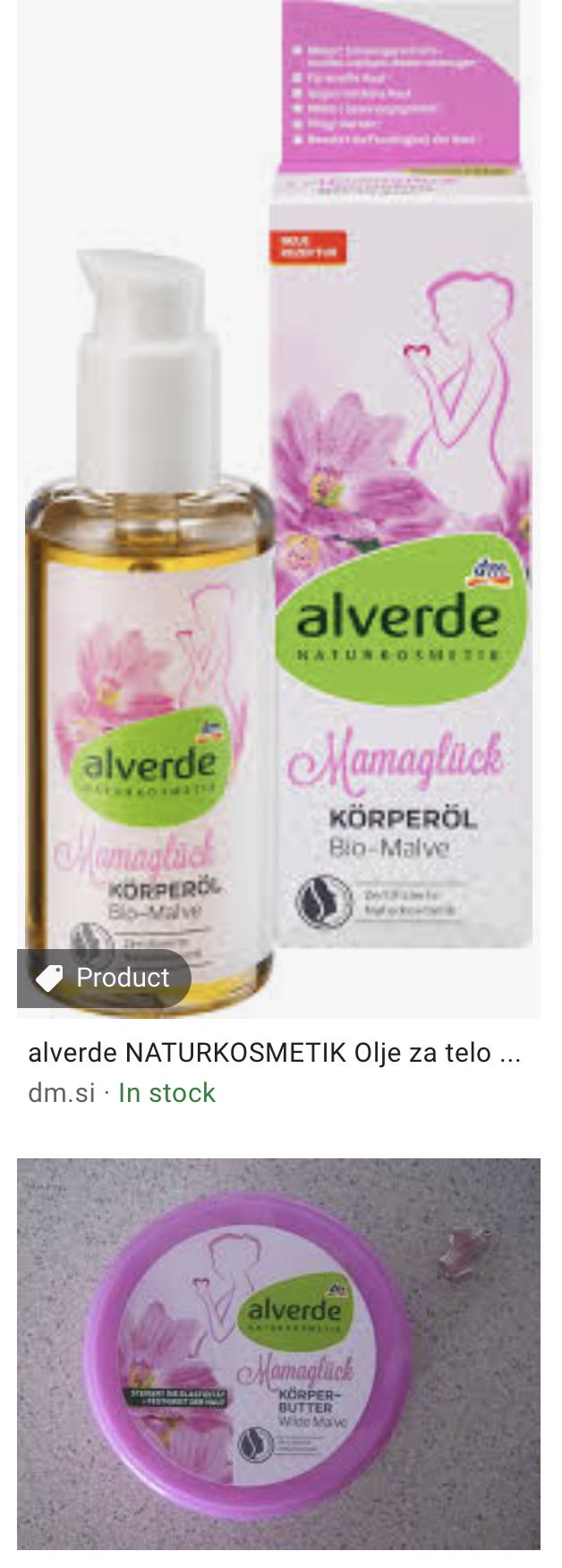Open the Mamaglück Körperbutter jar image
Screen dimensions: 562x1568
click(x=279, y=1353)
